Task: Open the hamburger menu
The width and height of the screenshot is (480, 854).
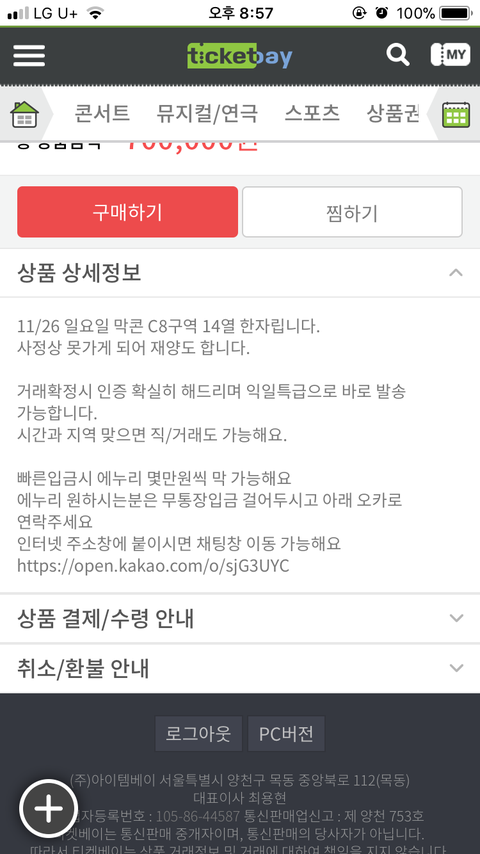Action: click(29, 56)
